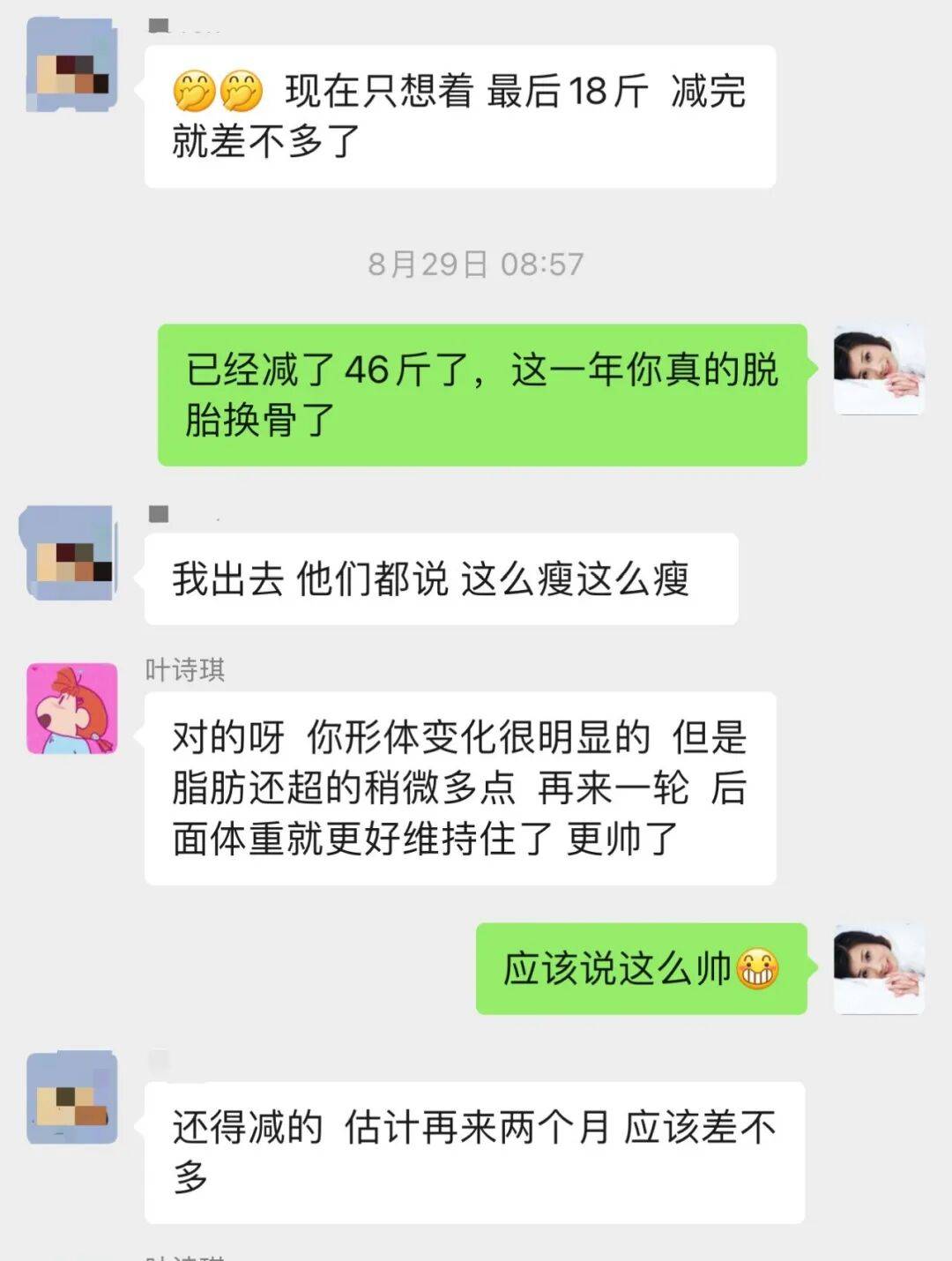Open 叶诗琪's cartoon avatar profile
Image resolution: width=952 pixels, height=1261 pixels.
[x=72, y=708]
